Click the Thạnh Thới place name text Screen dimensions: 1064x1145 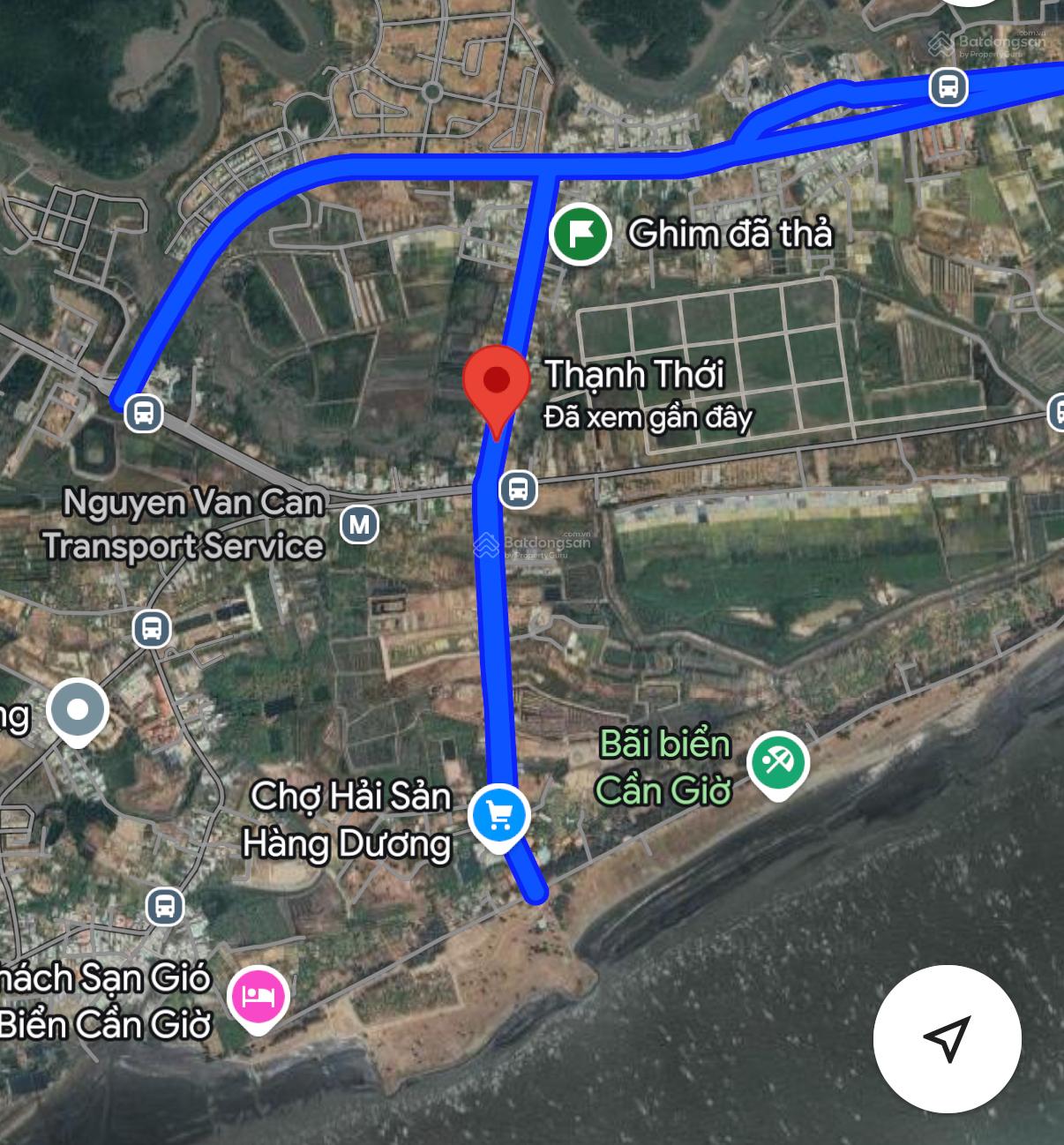[638, 378]
